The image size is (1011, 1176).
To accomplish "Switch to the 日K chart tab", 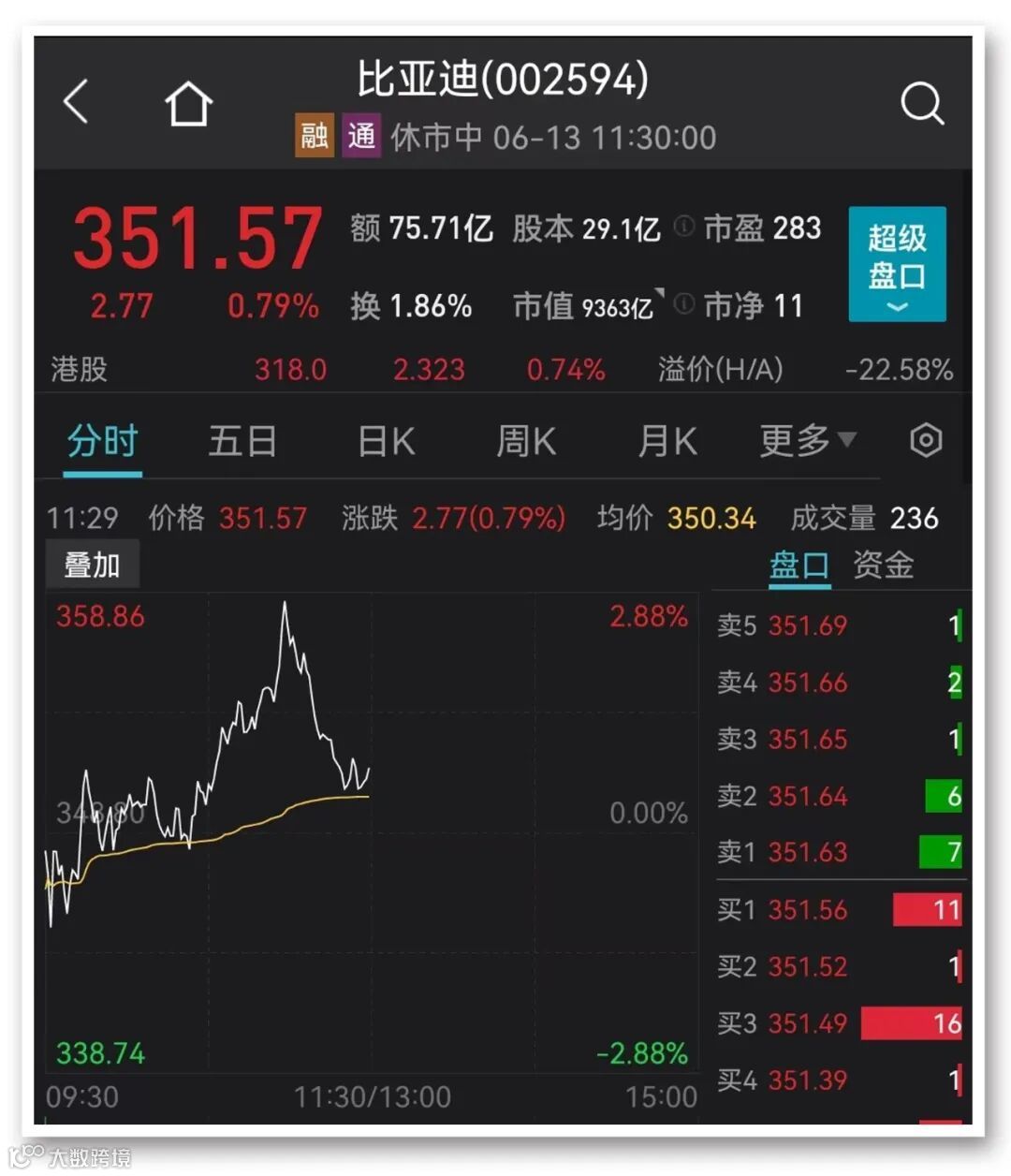I will pyautogui.click(x=386, y=440).
